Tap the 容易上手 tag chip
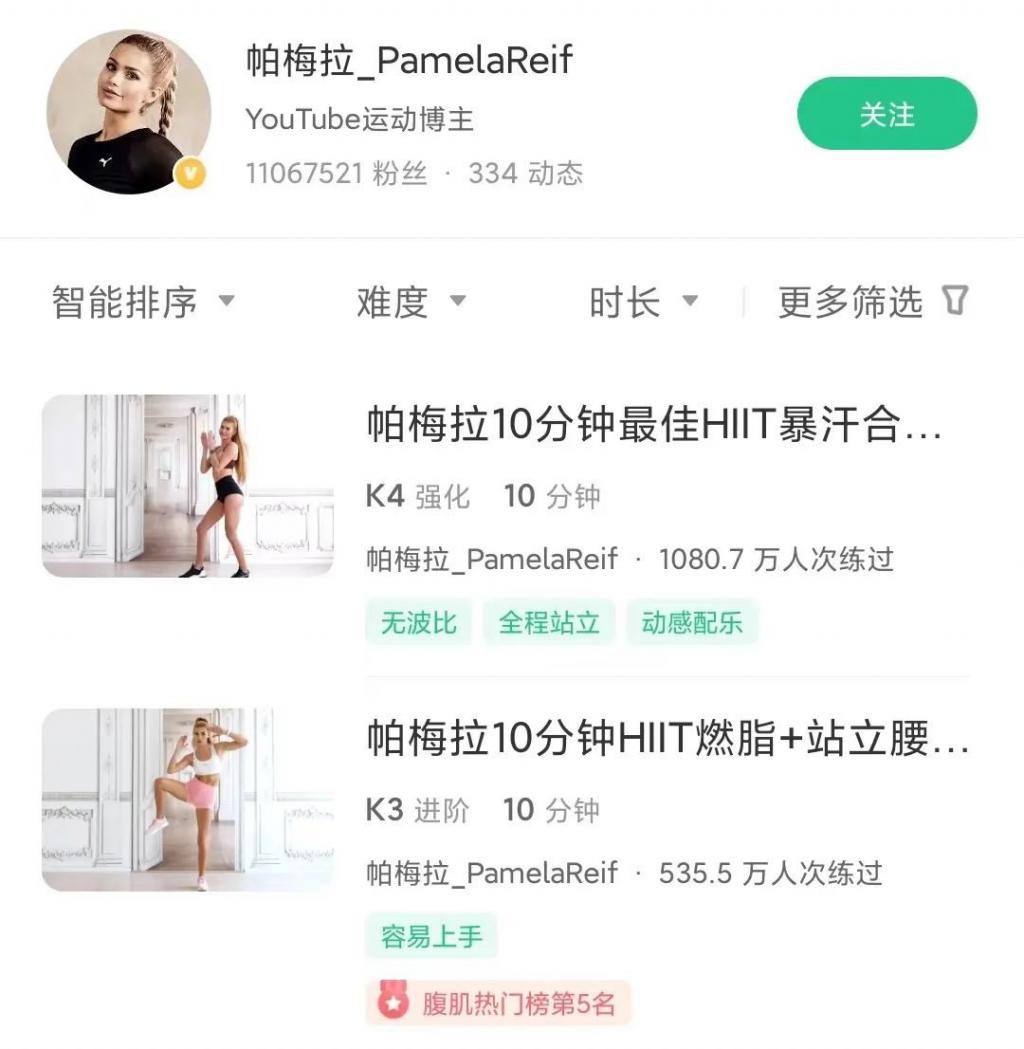Viewport: 1024px width, 1049px height. click(431, 937)
